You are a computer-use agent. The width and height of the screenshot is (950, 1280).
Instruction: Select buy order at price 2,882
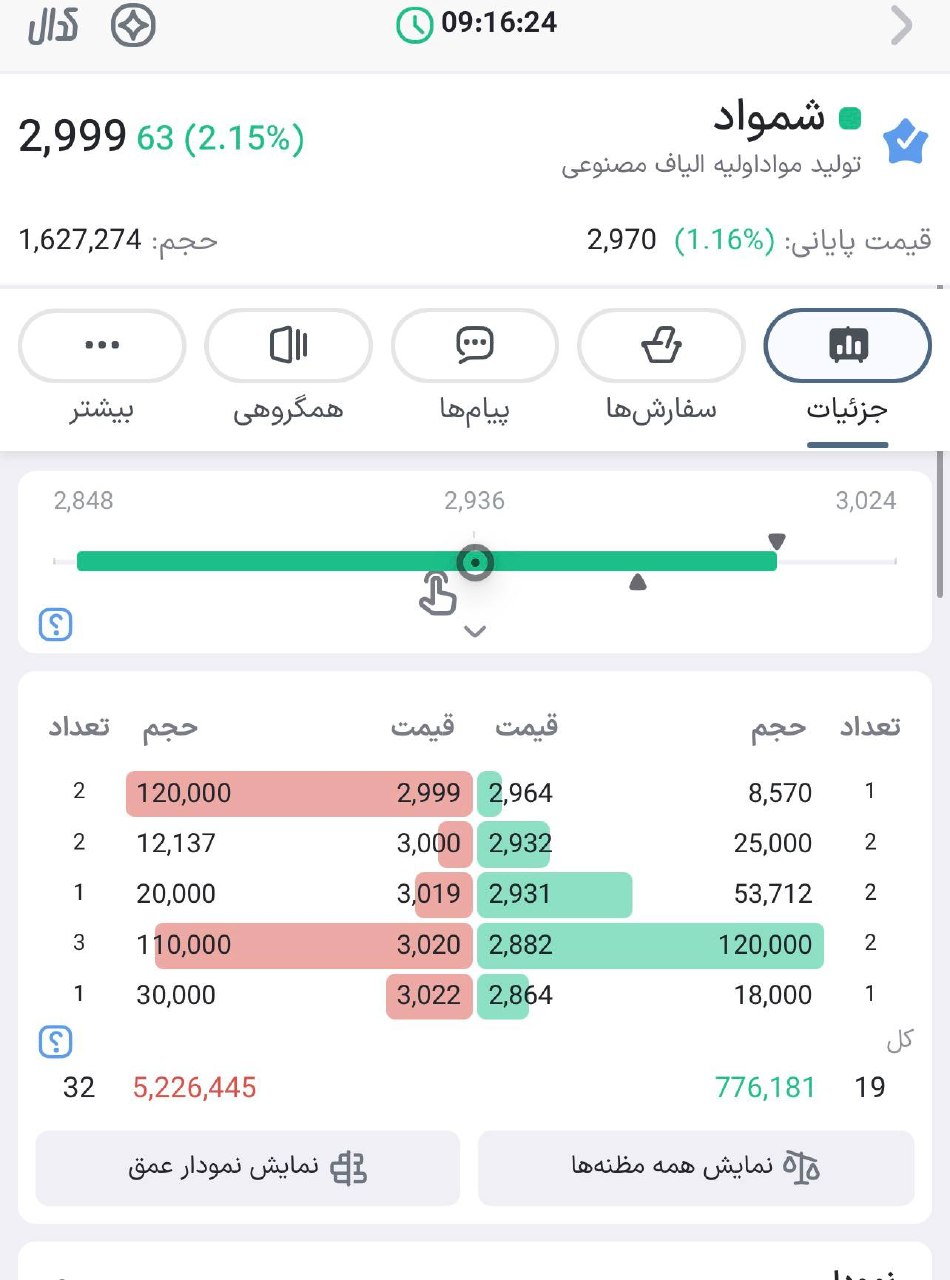tap(650, 945)
